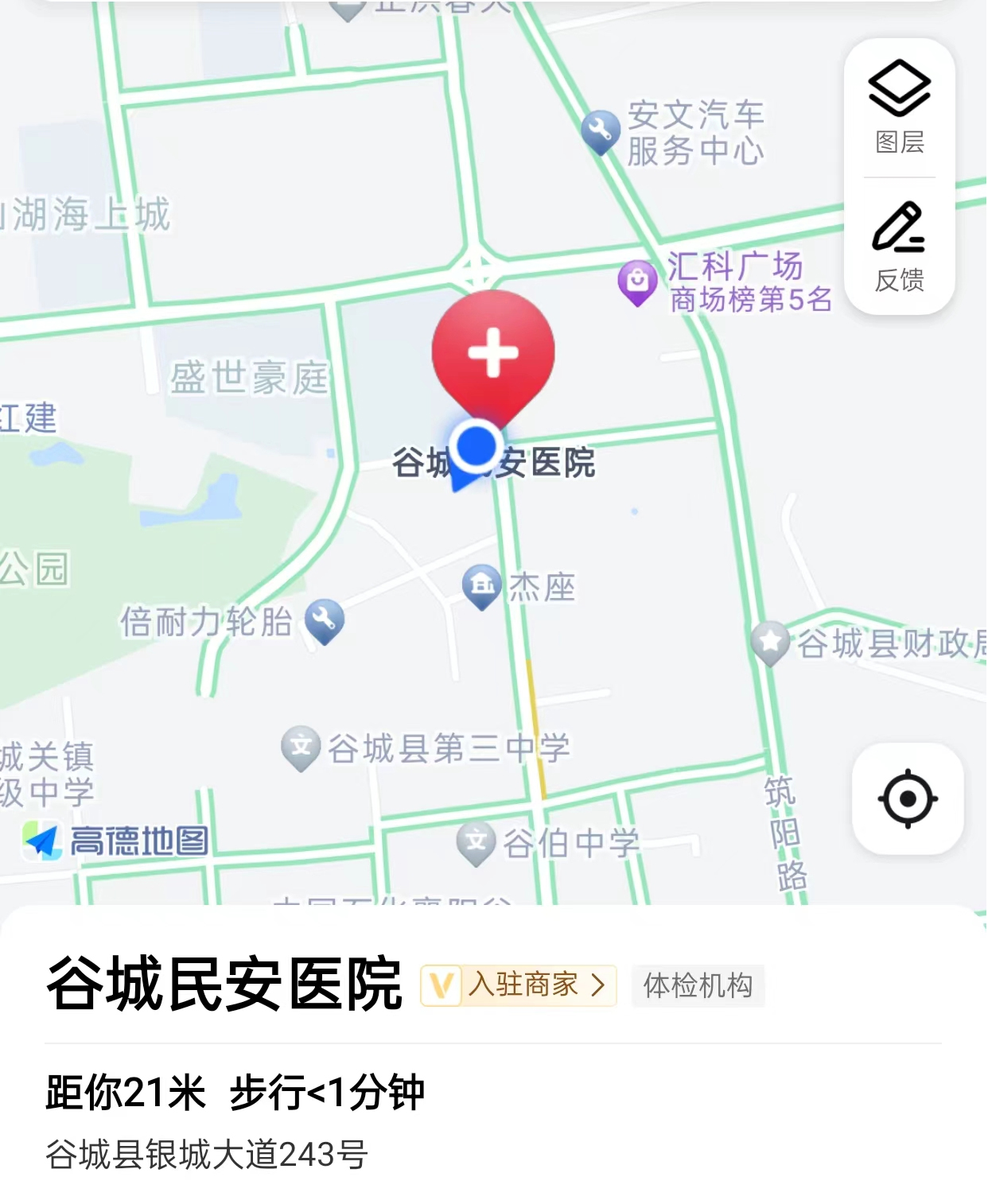Select the 体检机构 category tag
The width and height of the screenshot is (988, 1204).
point(698,985)
